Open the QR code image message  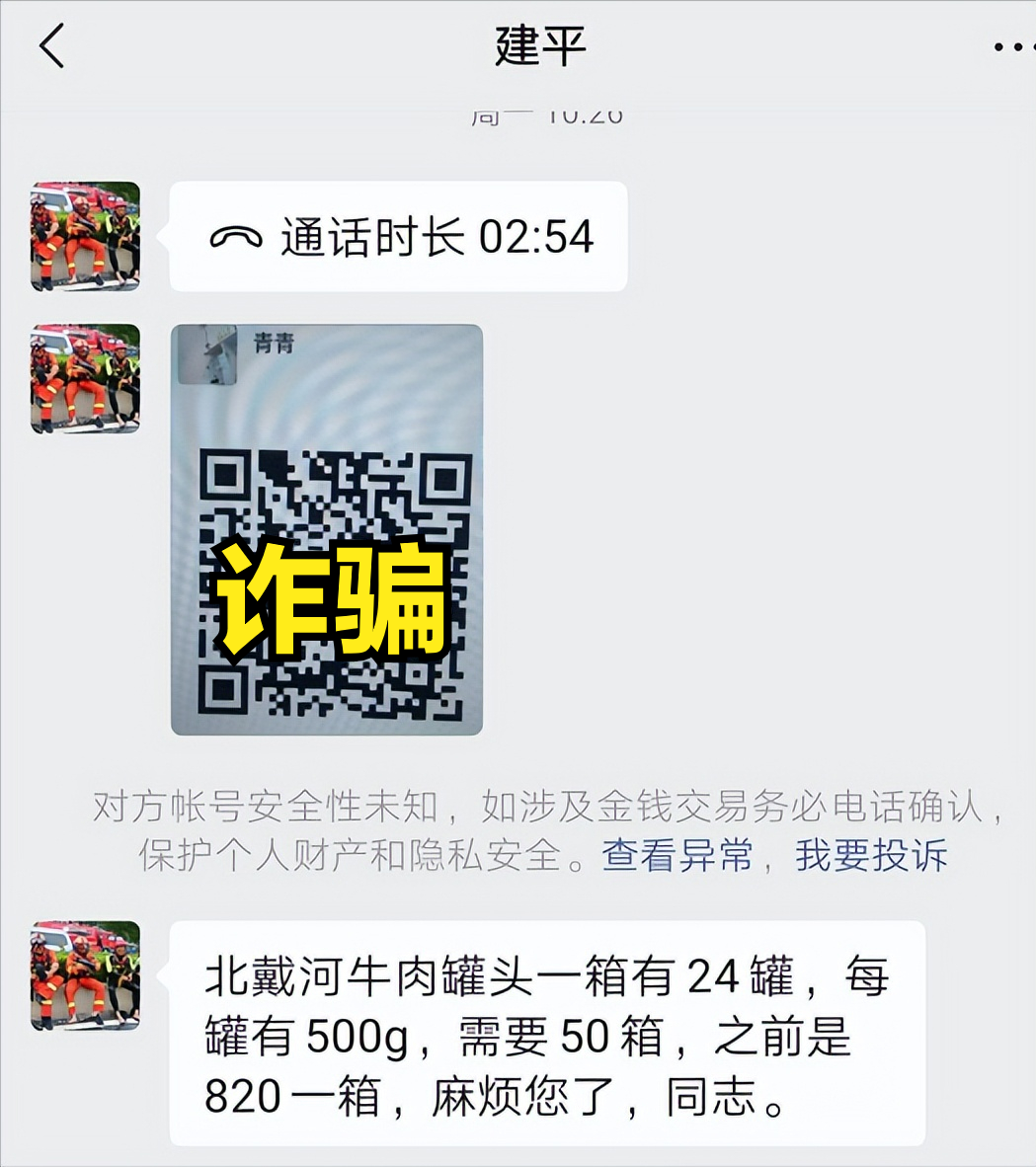(327, 530)
